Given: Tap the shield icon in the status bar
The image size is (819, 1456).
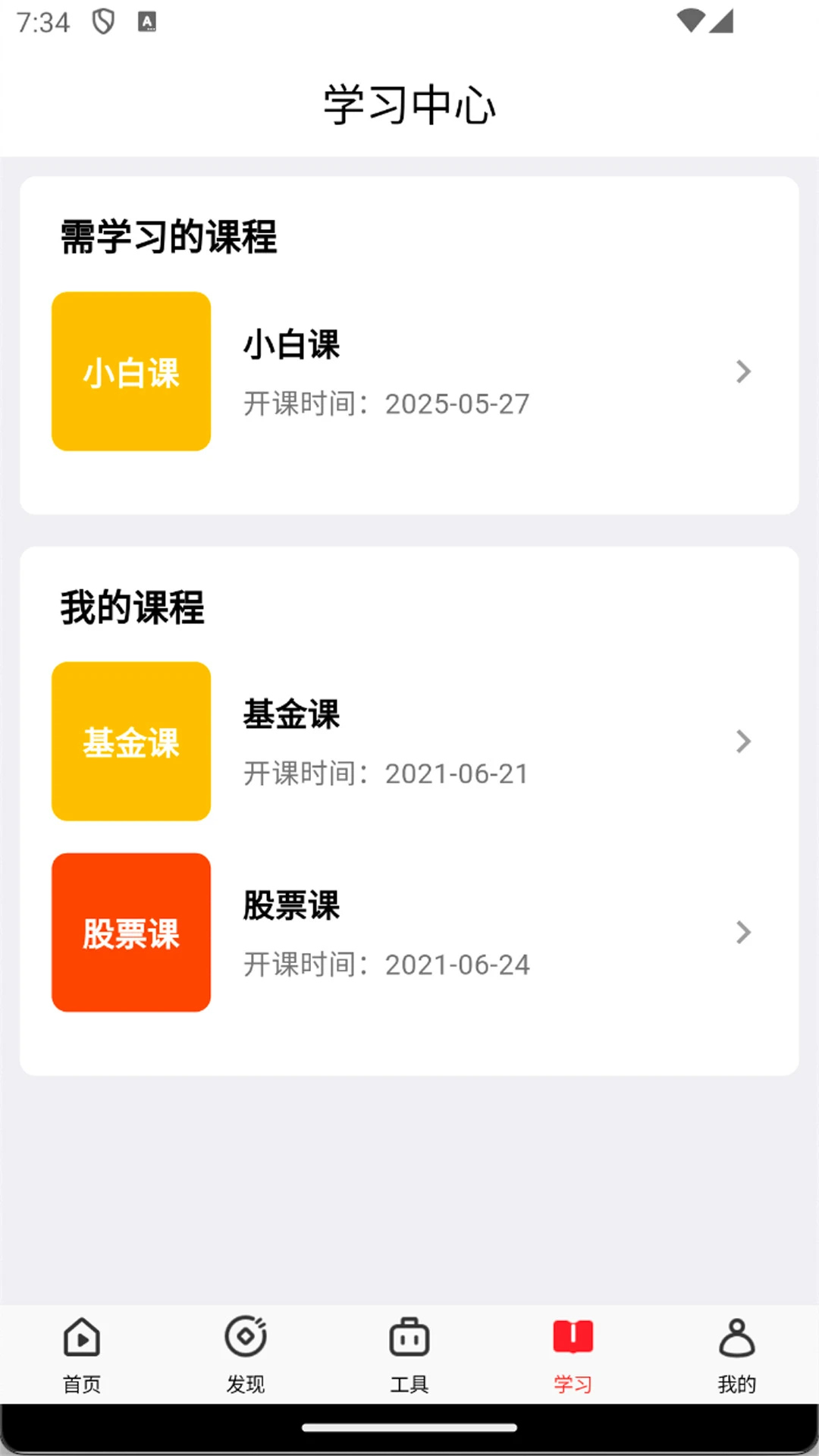Looking at the screenshot, I should (101, 21).
